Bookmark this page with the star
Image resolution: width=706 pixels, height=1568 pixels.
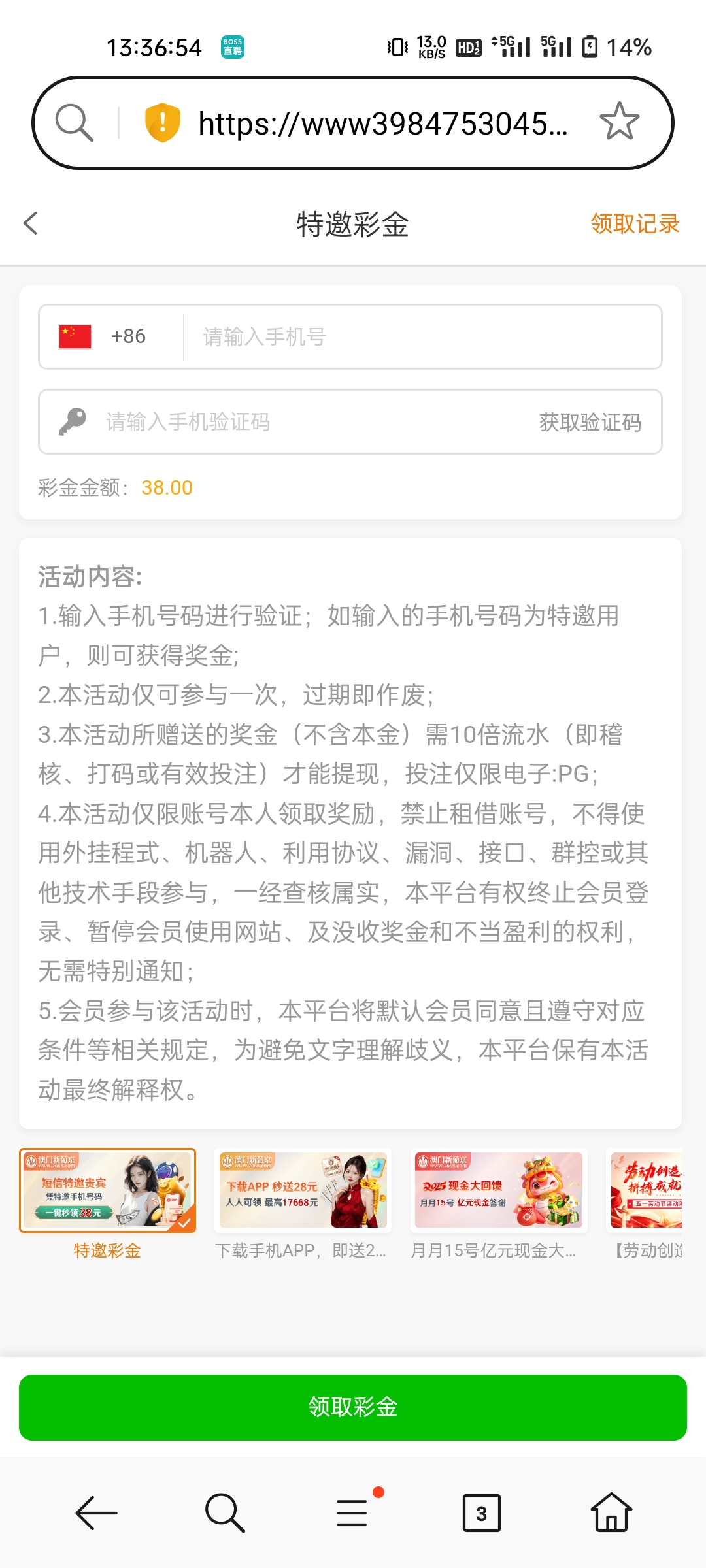619,122
